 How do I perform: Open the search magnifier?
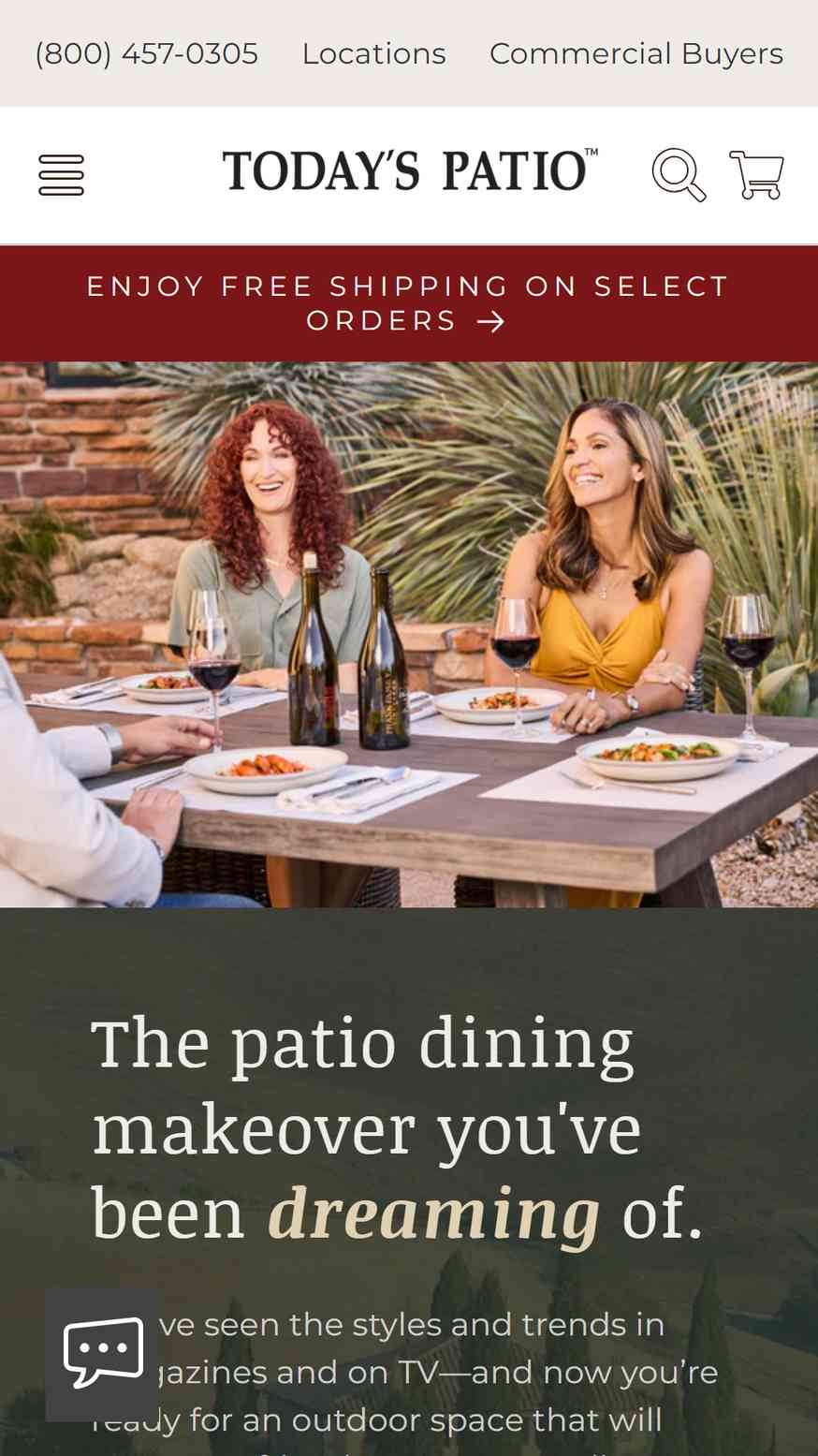point(679,174)
